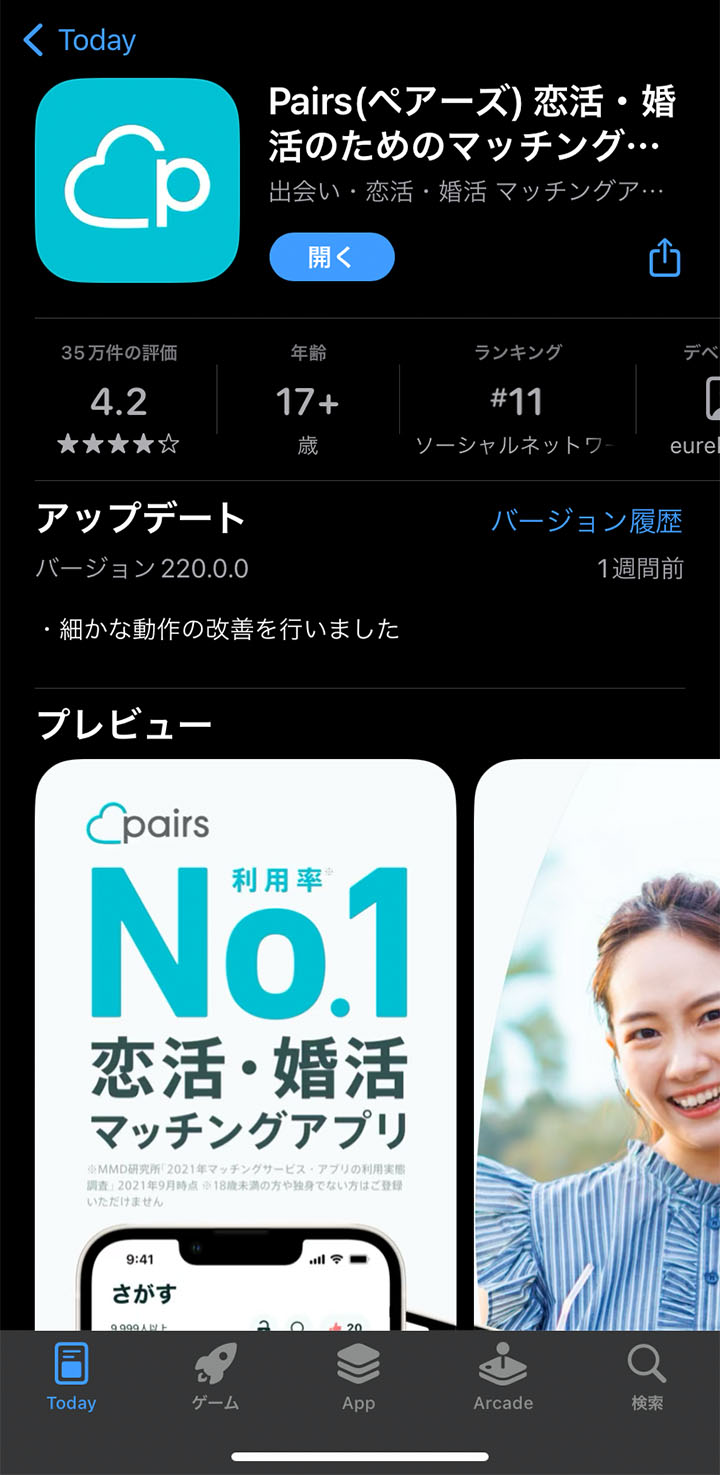Tap the 4.2 rating summary
This screenshot has width=720, height=1475.
[x=119, y=400]
